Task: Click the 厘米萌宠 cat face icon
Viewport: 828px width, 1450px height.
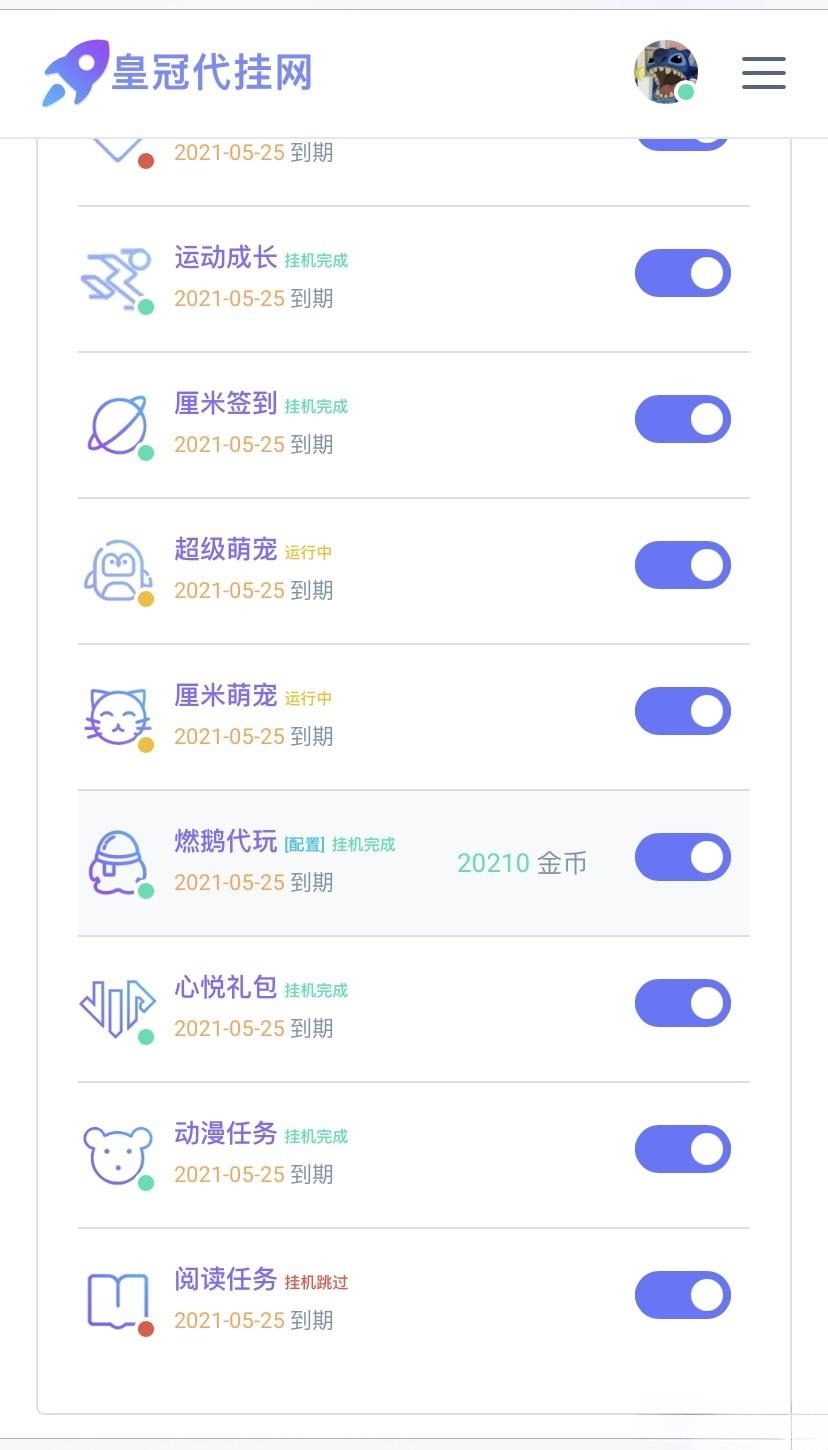Action: pos(118,715)
